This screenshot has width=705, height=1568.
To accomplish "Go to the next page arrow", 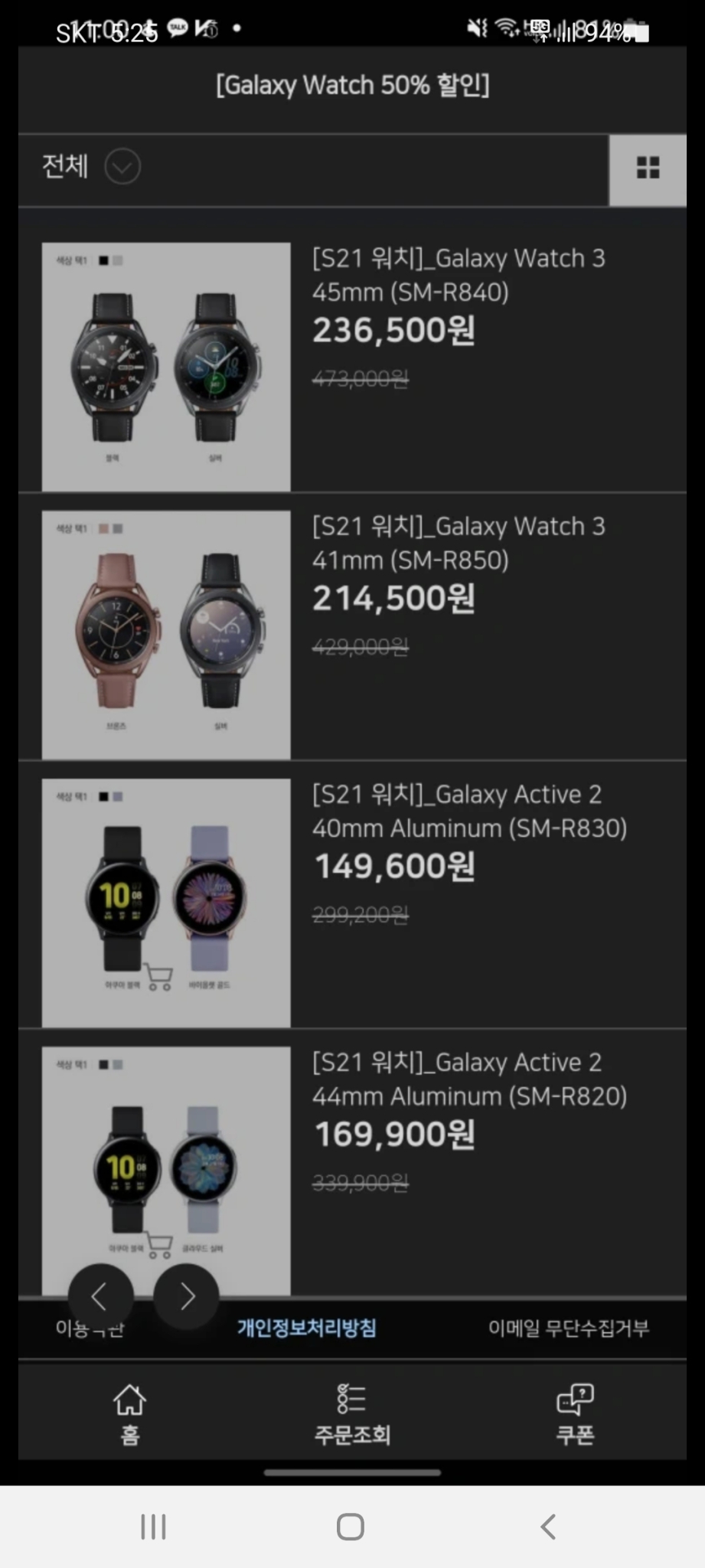I will point(186,1296).
